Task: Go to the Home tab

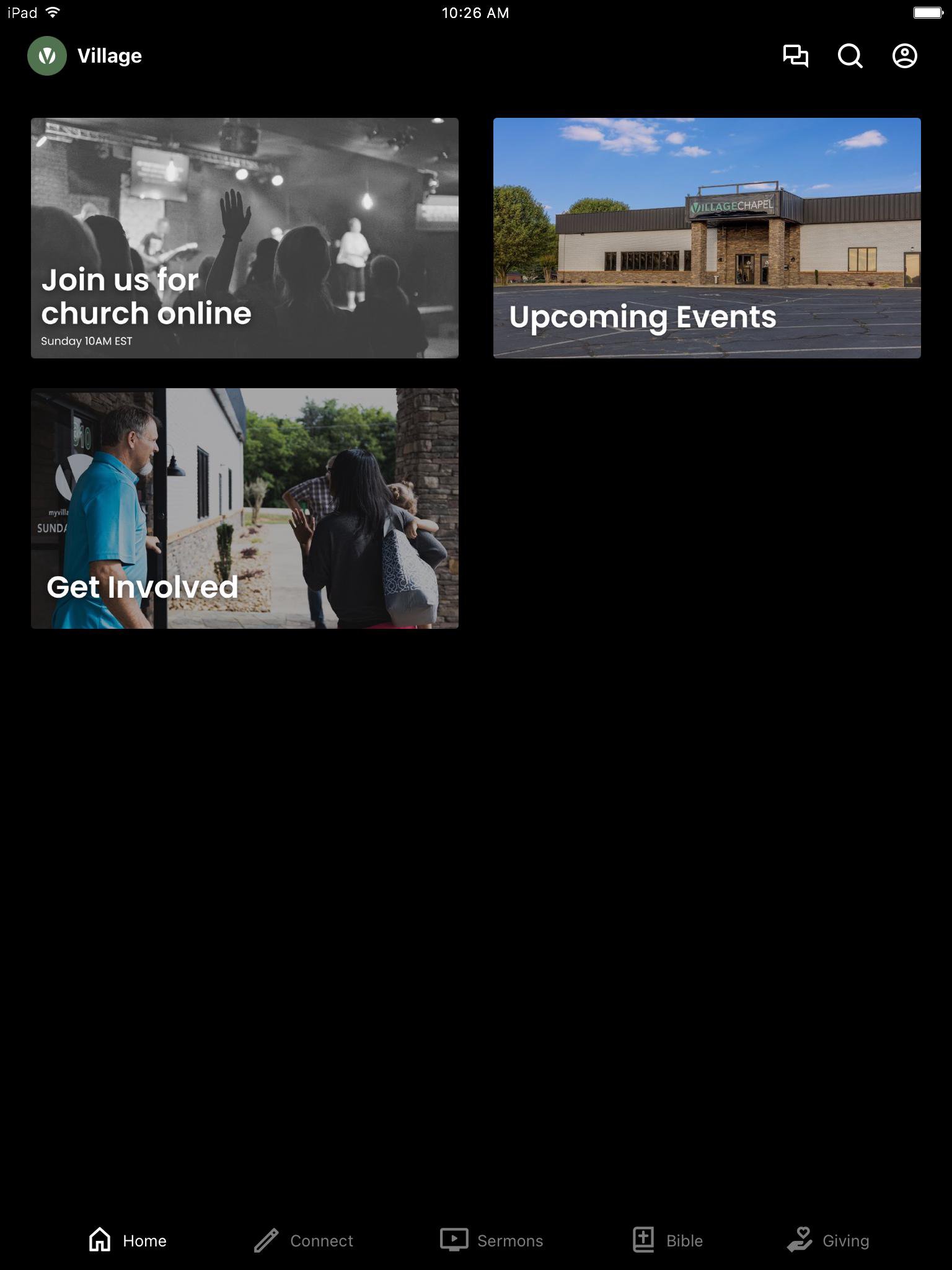Action: pyautogui.click(x=128, y=1240)
